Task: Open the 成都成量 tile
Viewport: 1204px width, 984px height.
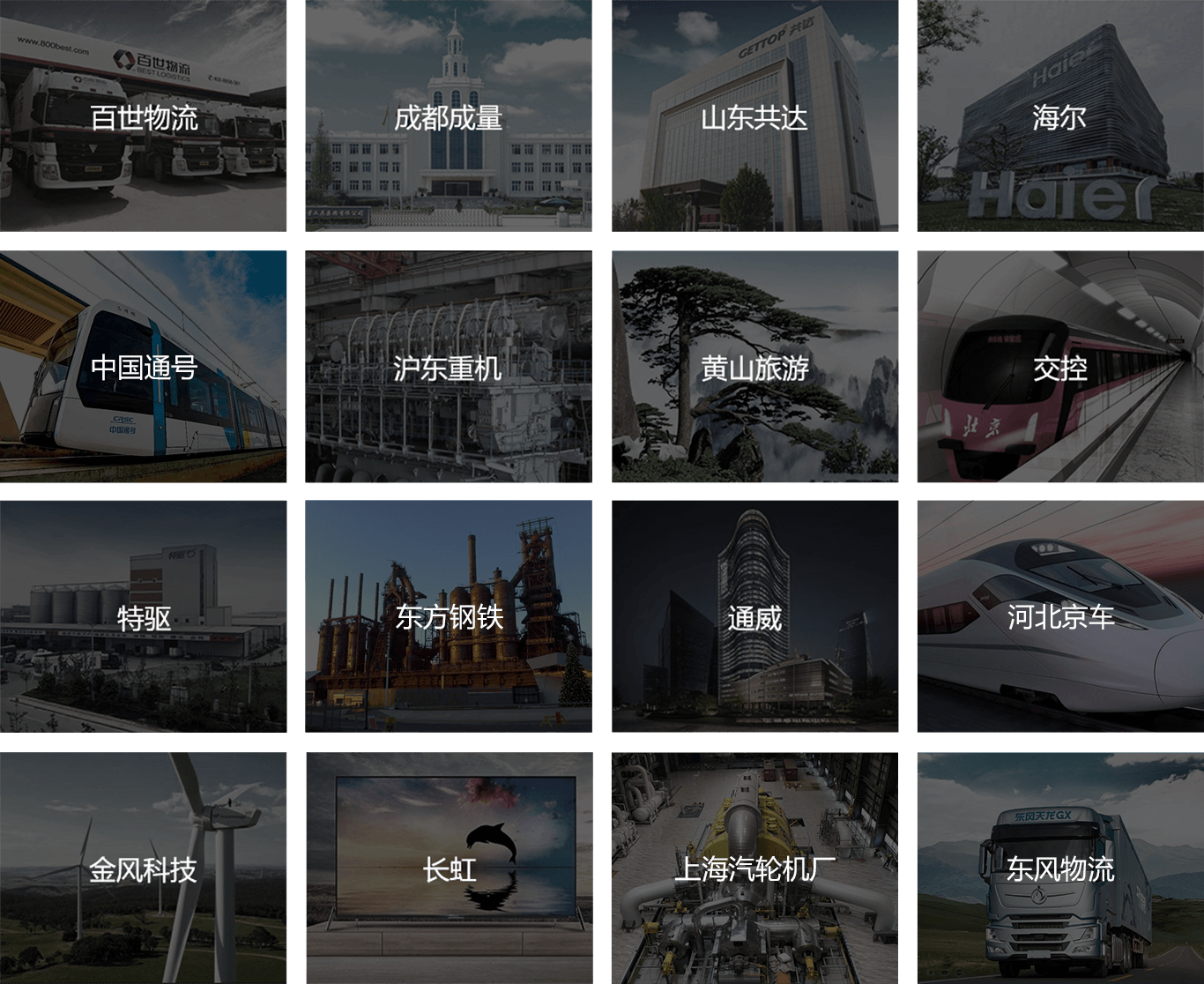Action: (448, 116)
